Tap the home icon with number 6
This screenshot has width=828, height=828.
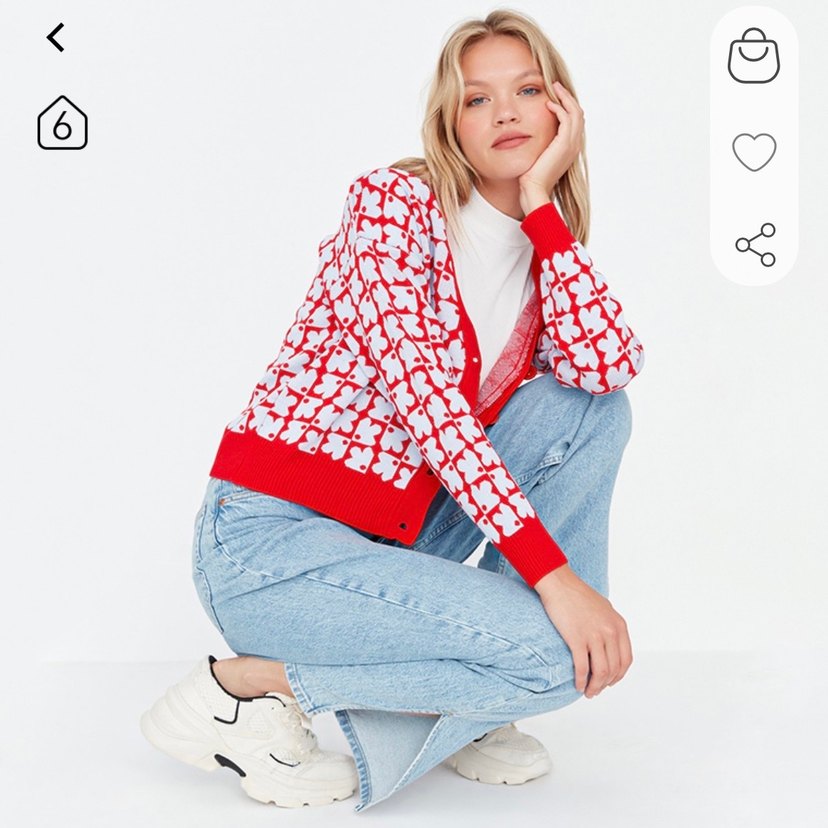(x=62, y=123)
